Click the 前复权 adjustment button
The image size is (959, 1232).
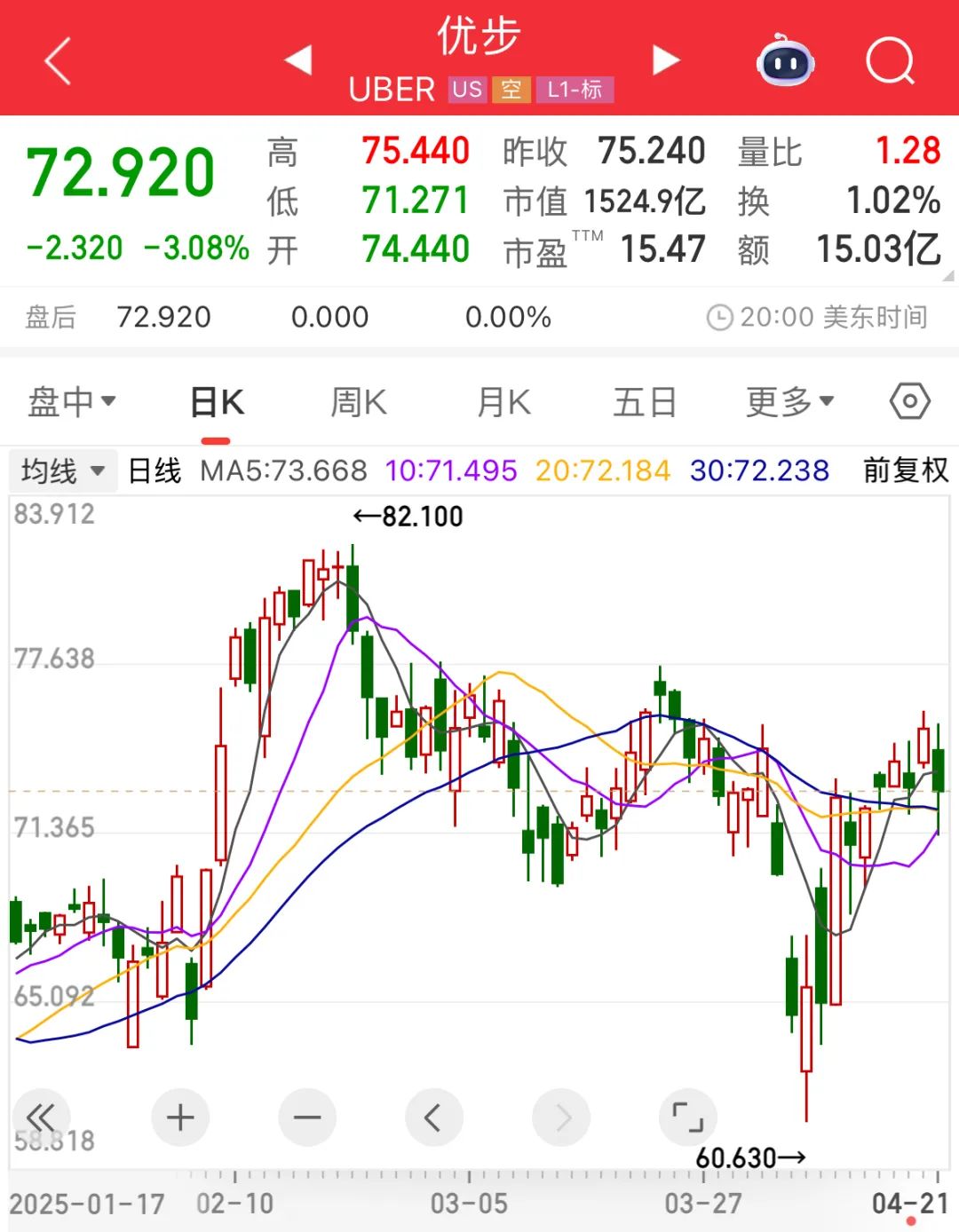click(903, 470)
